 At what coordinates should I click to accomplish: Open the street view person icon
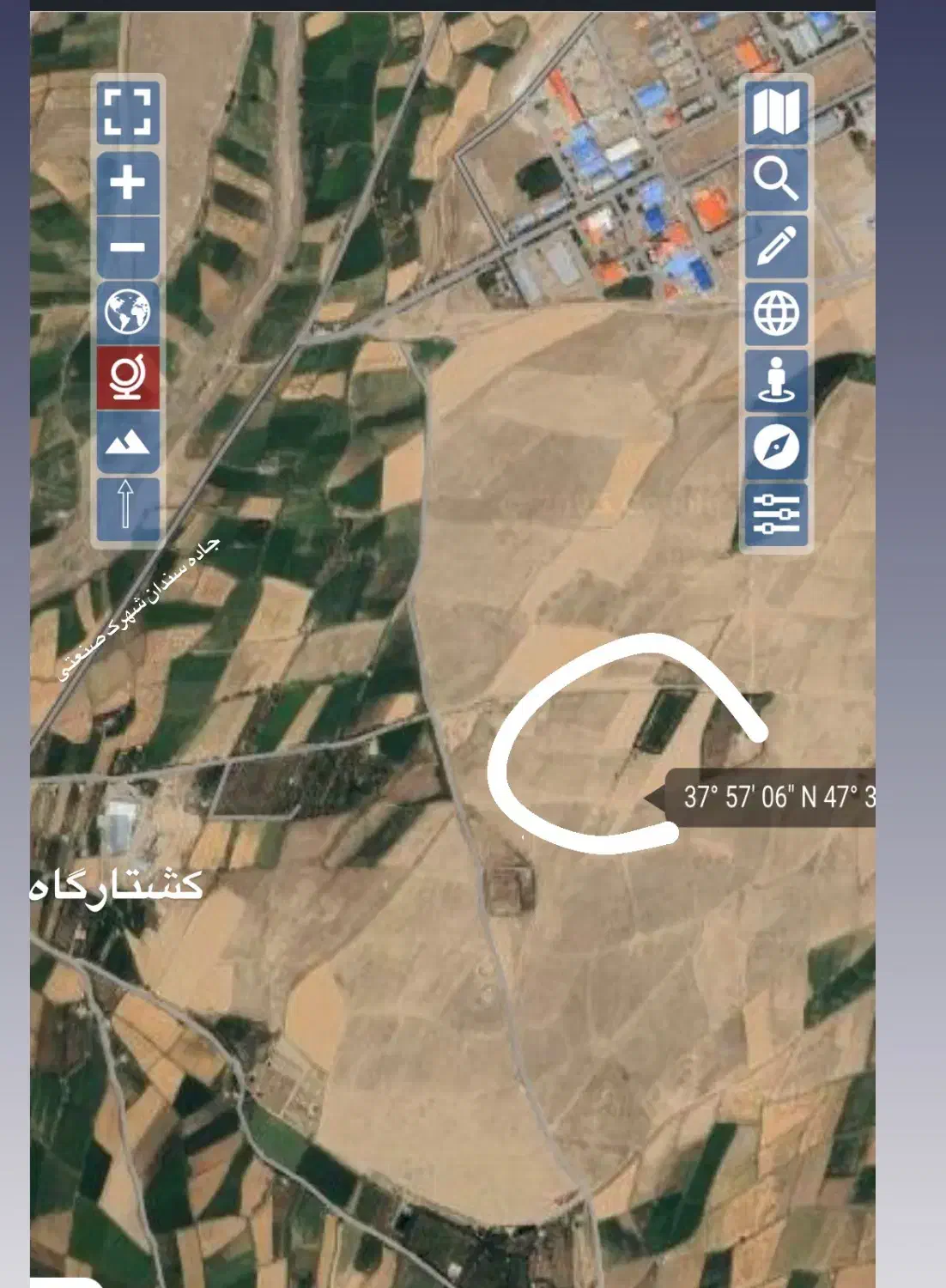coord(776,380)
